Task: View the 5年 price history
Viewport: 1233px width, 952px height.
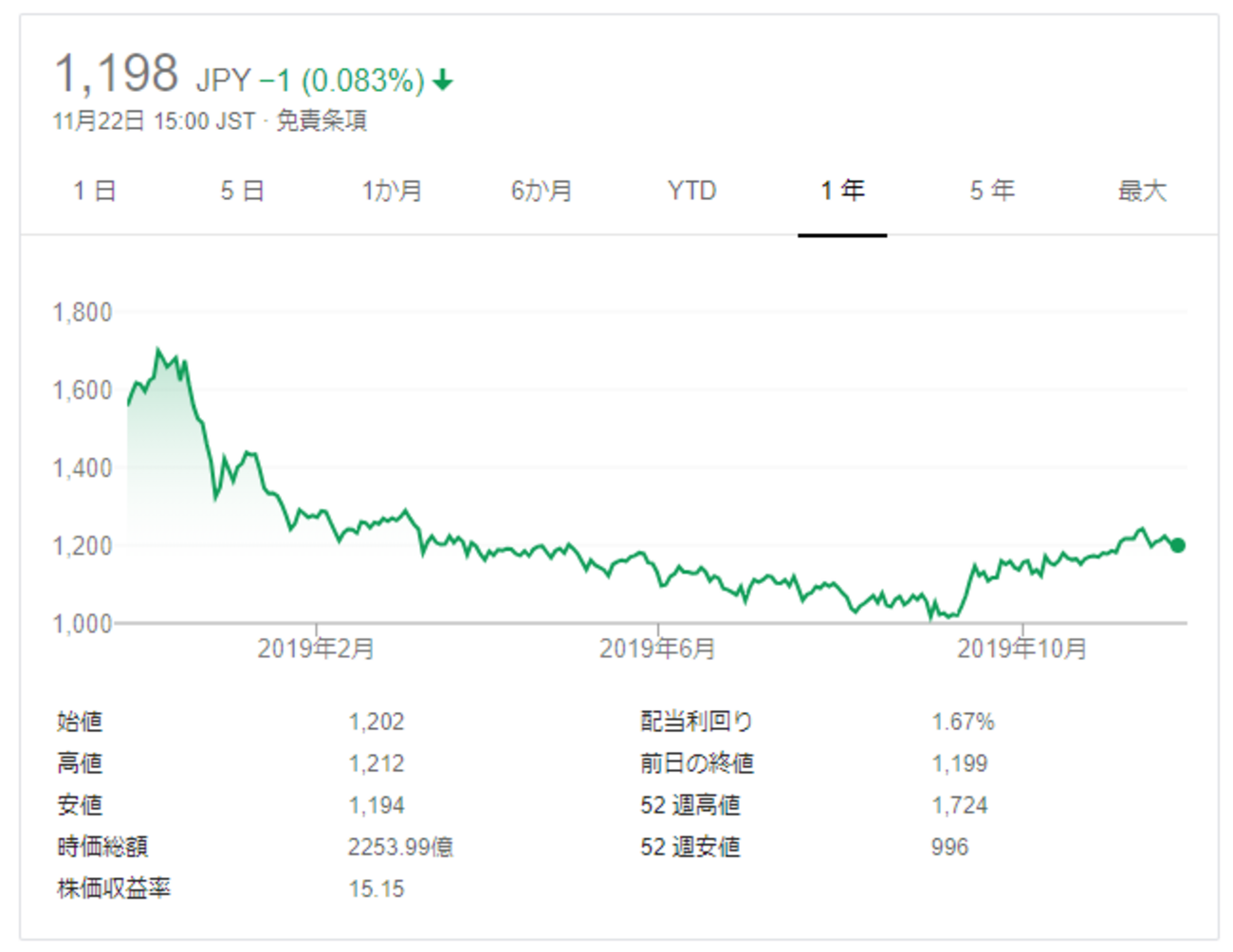Action: tap(992, 191)
